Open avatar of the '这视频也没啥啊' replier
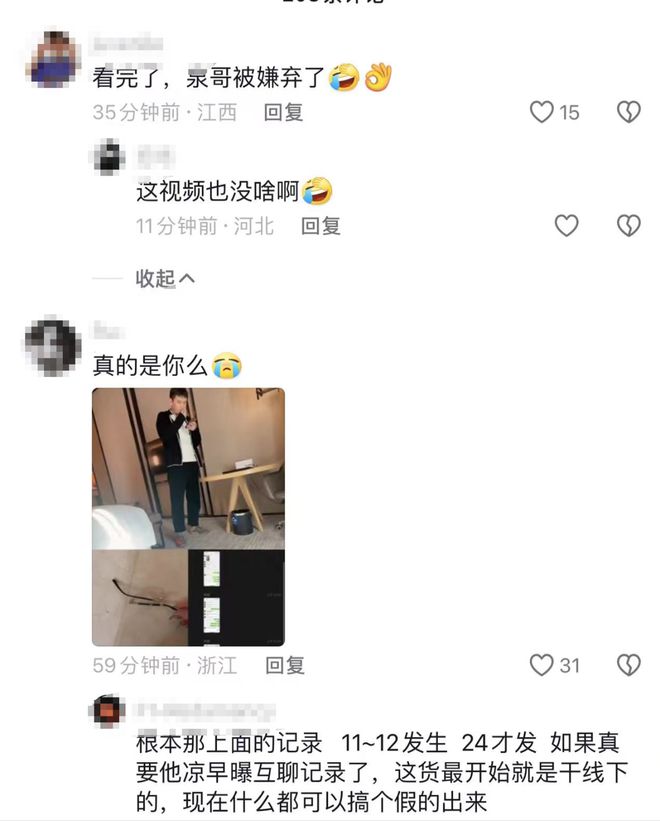 pos(108,159)
